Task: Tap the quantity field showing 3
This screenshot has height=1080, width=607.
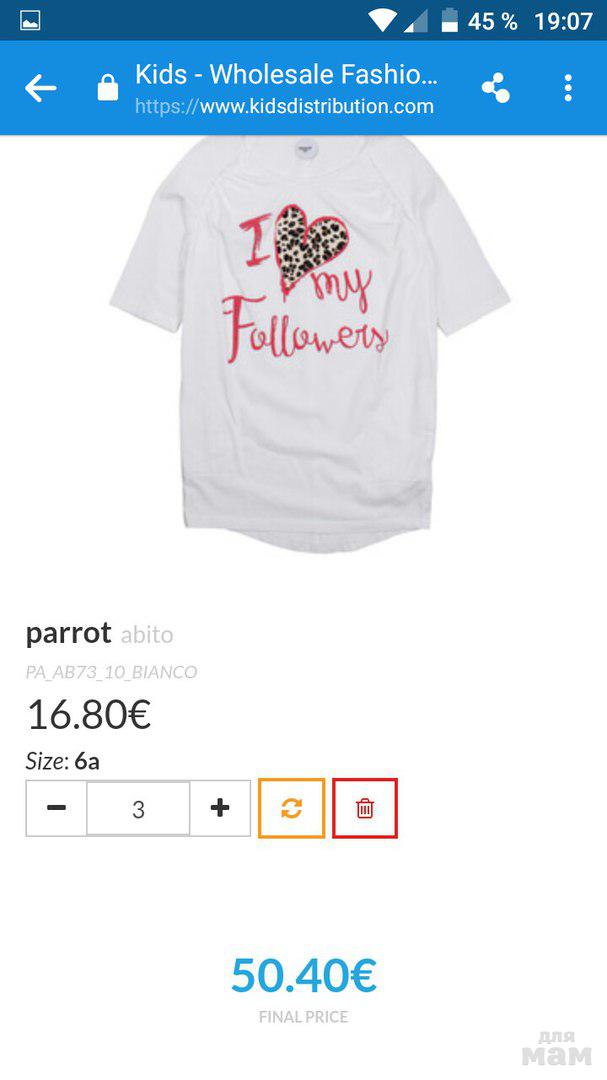Action: 138,808
